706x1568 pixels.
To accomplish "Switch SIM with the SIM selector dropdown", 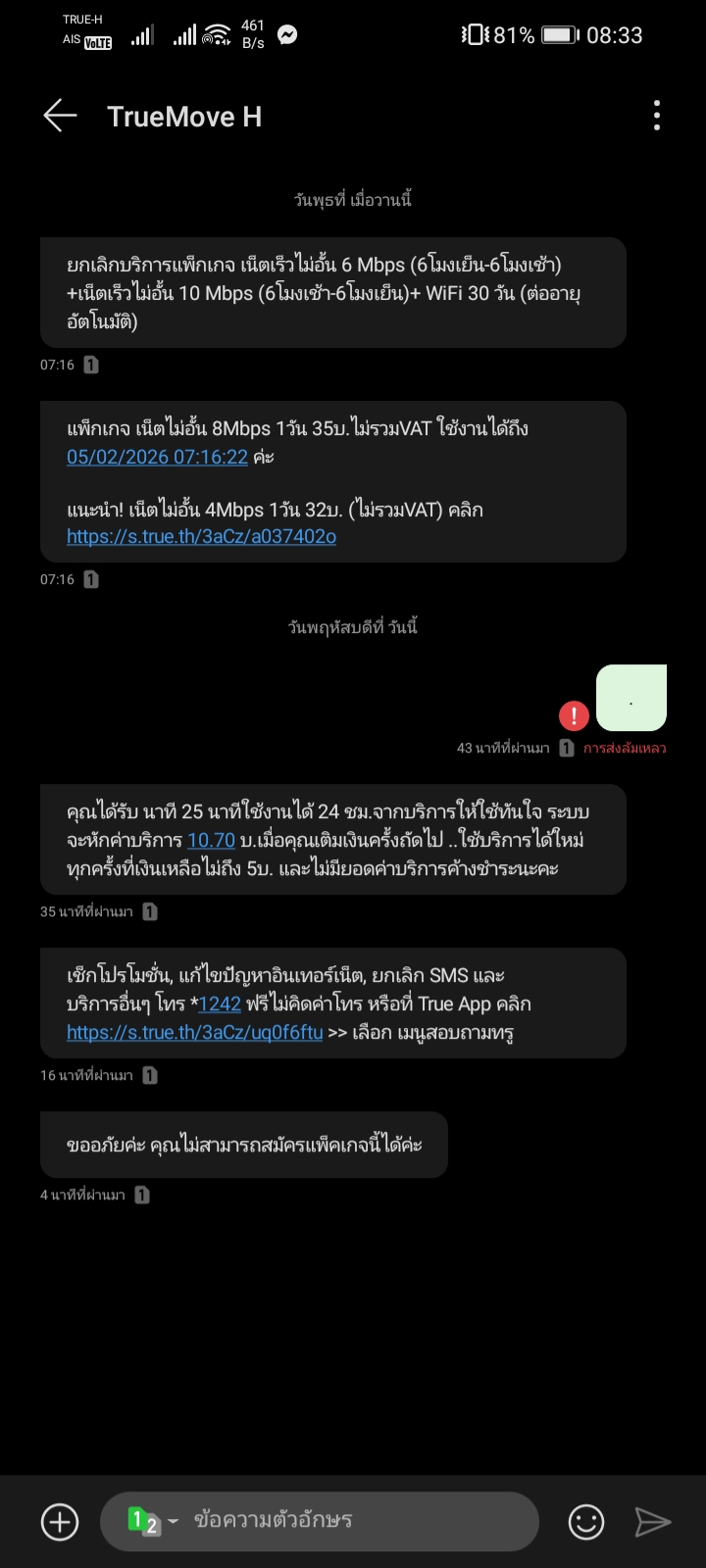I will (x=153, y=1521).
